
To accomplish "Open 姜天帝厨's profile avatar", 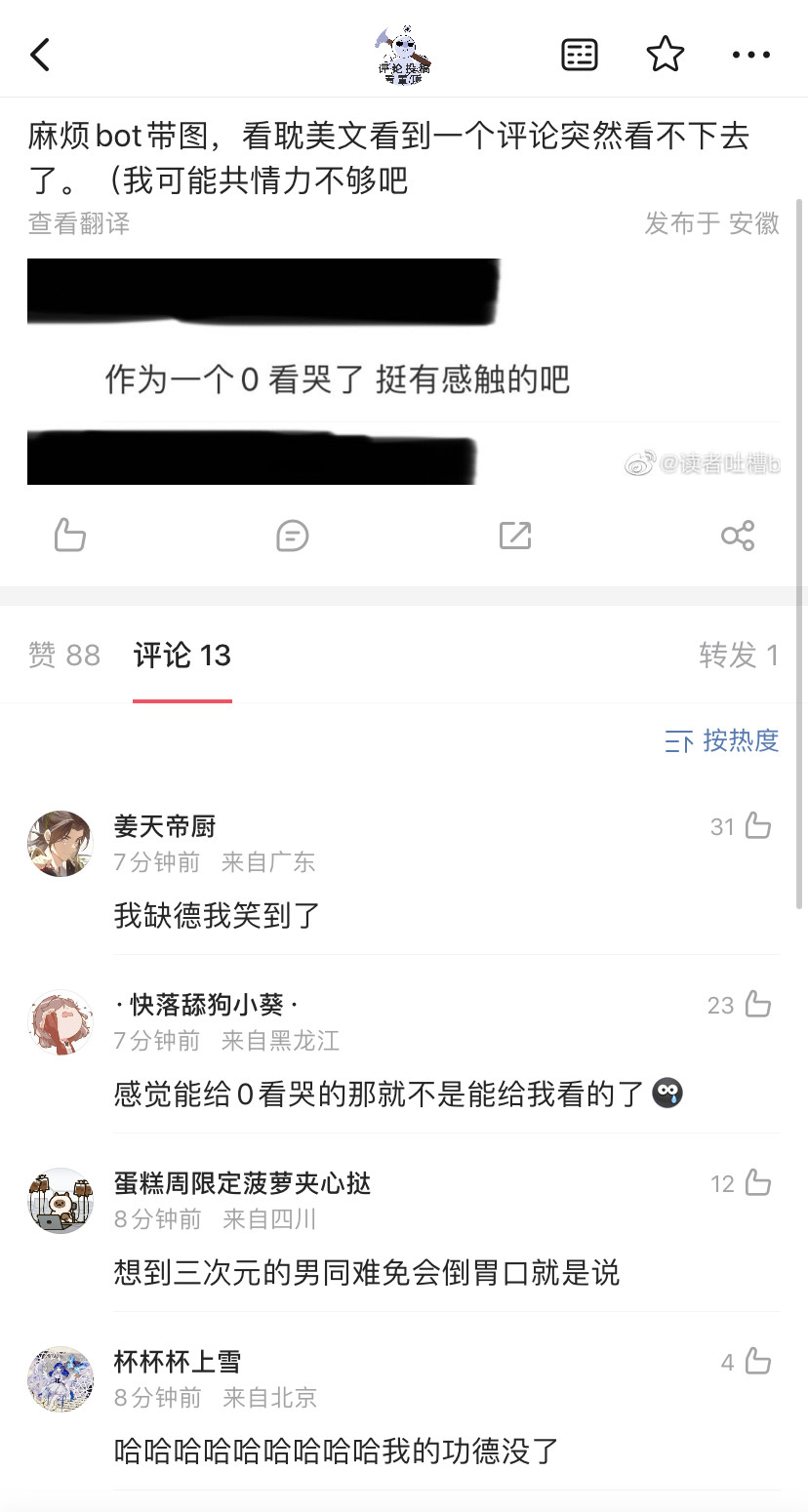I will 60,844.
